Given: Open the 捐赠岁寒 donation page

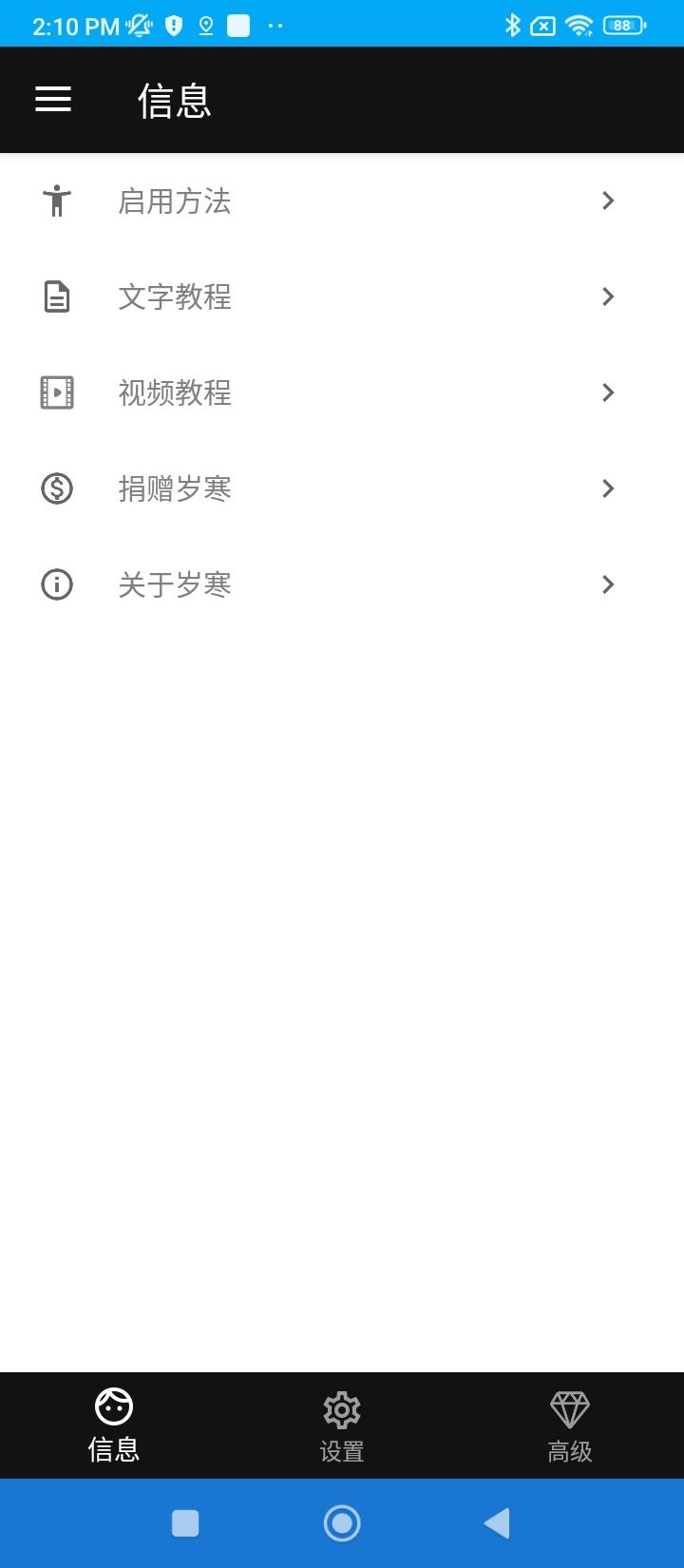Looking at the screenshot, I should coord(175,488).
